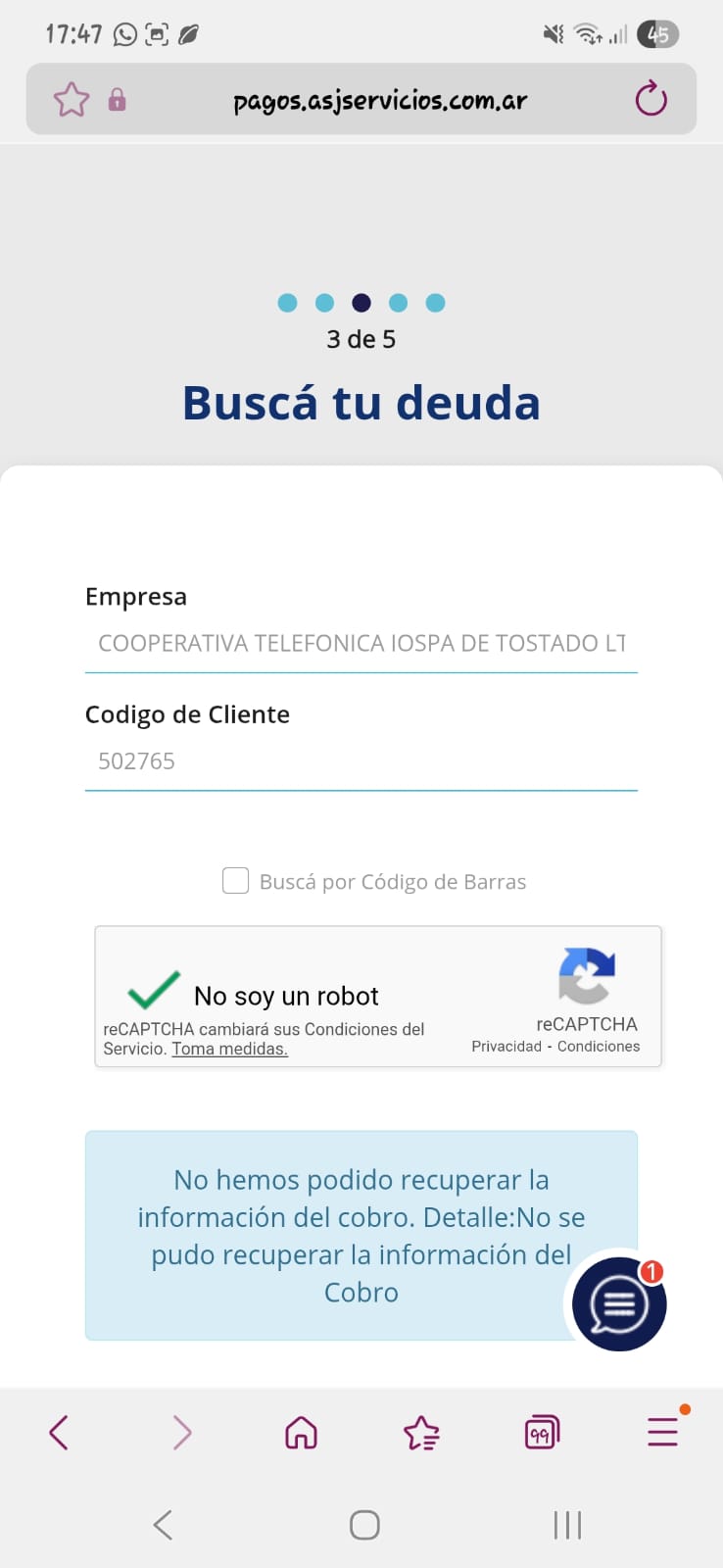This screenshot has height=1568, width=723.
Task: Open the bookmarks list
Action: coord(421,1433)
